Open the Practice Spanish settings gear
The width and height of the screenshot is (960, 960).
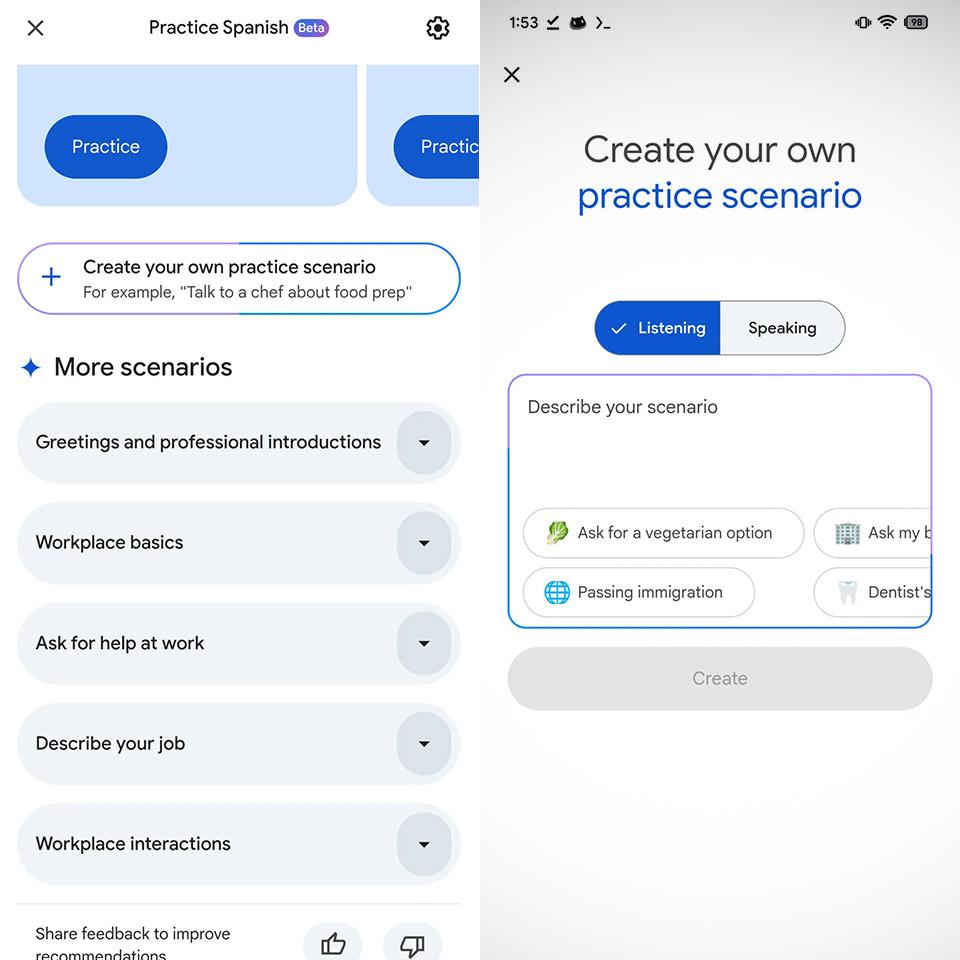(x=437, y=28)
